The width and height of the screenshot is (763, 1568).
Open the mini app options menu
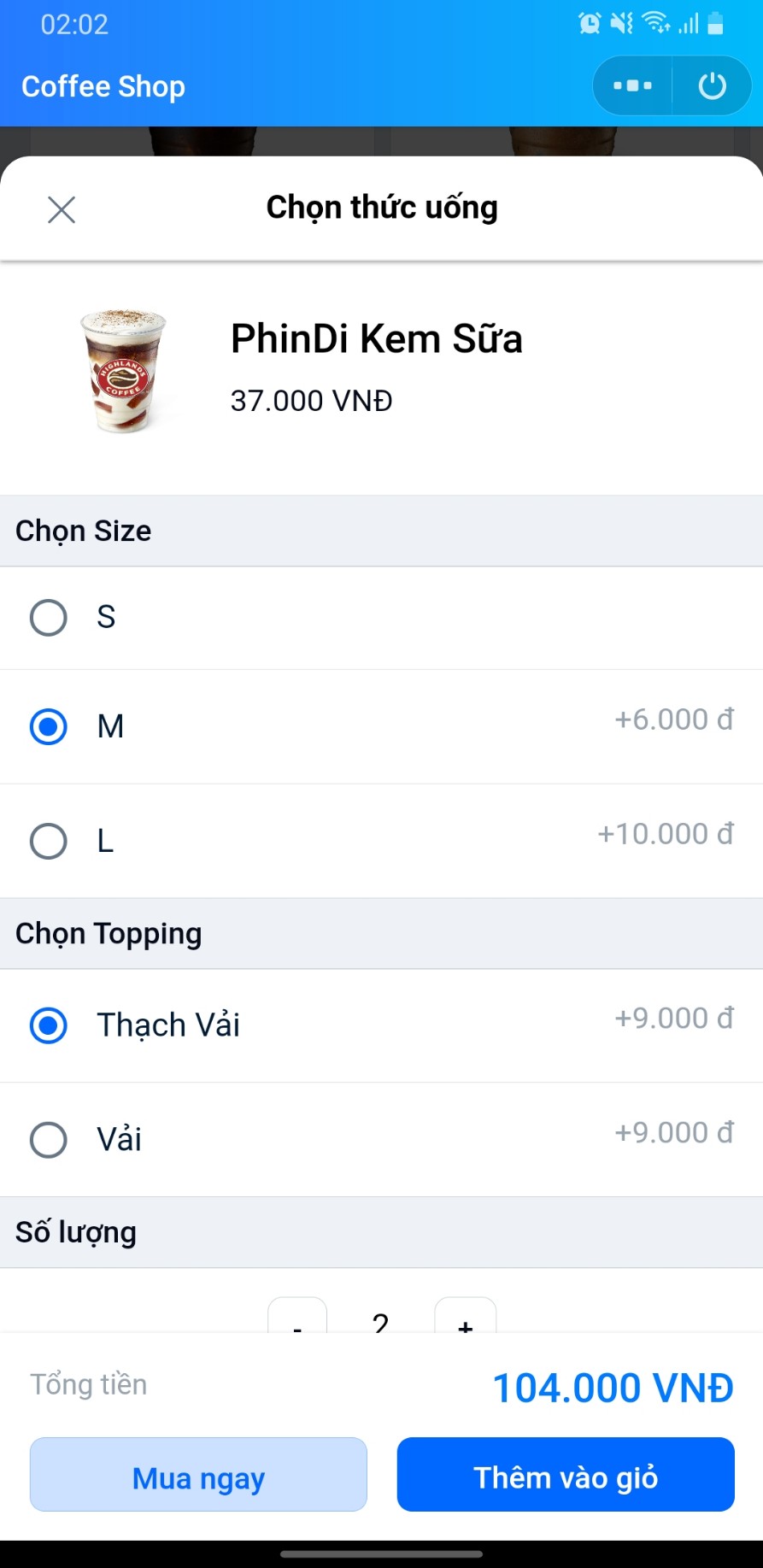(632, 85)
